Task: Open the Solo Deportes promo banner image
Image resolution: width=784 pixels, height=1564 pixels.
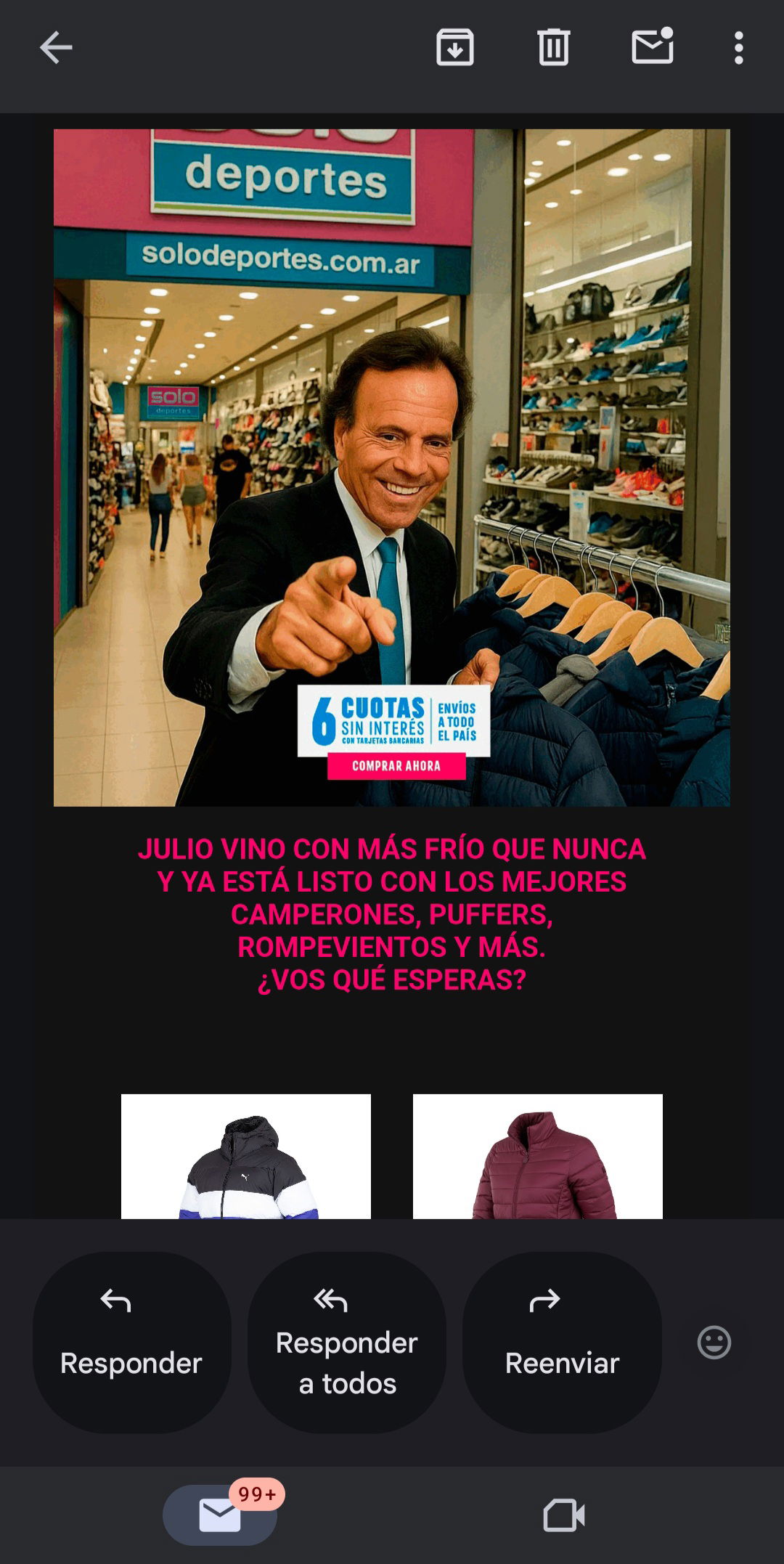Action: click(x=392, y=468)
